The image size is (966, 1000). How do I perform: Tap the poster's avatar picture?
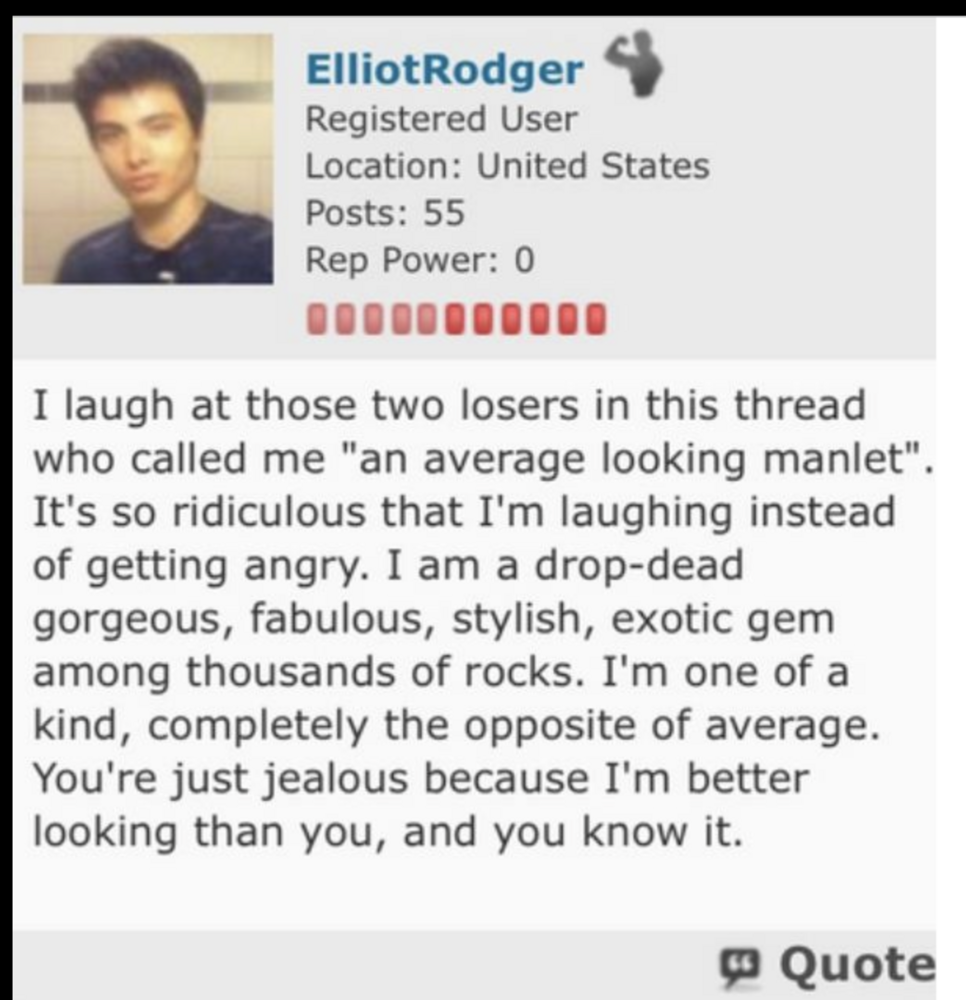pos(148,159)
